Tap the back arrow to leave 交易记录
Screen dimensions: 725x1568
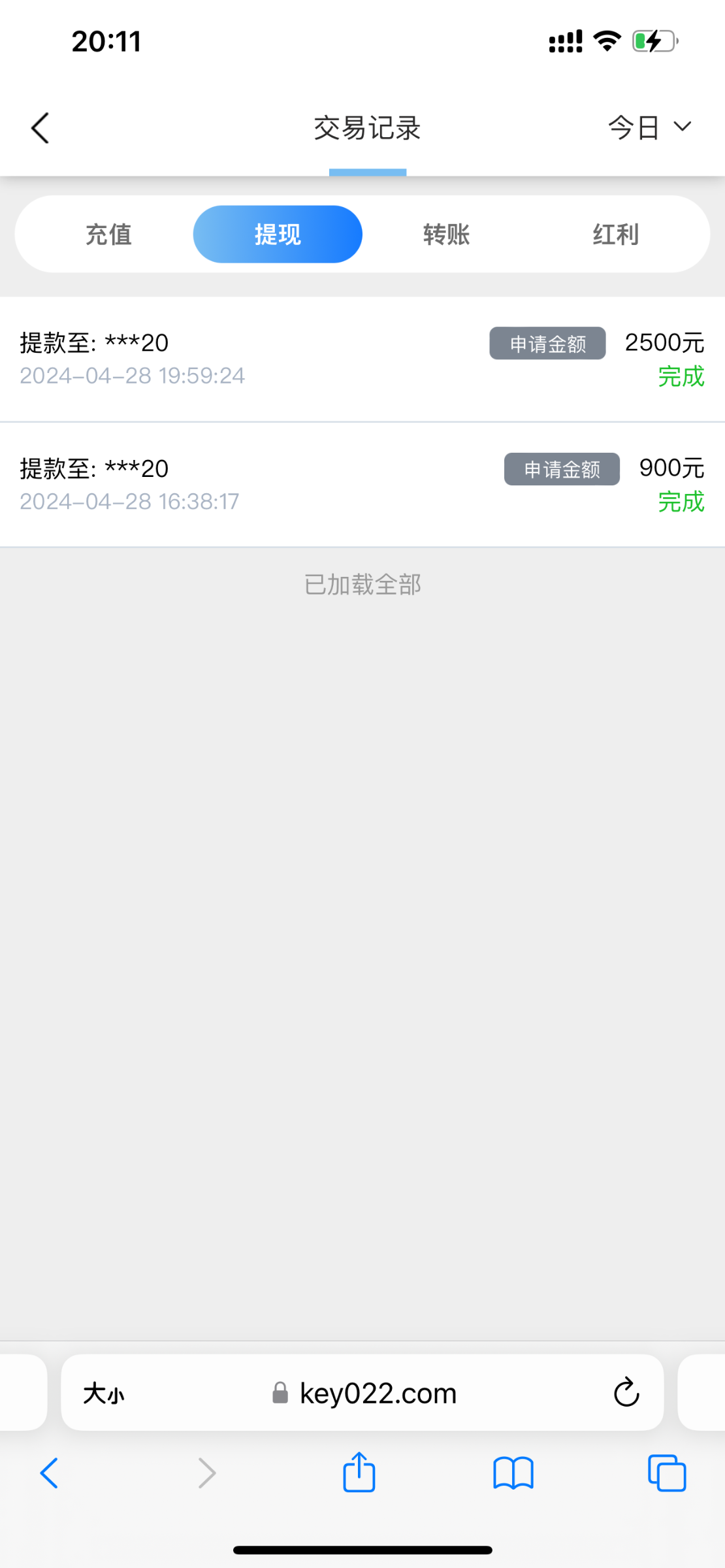coord(40,127)
